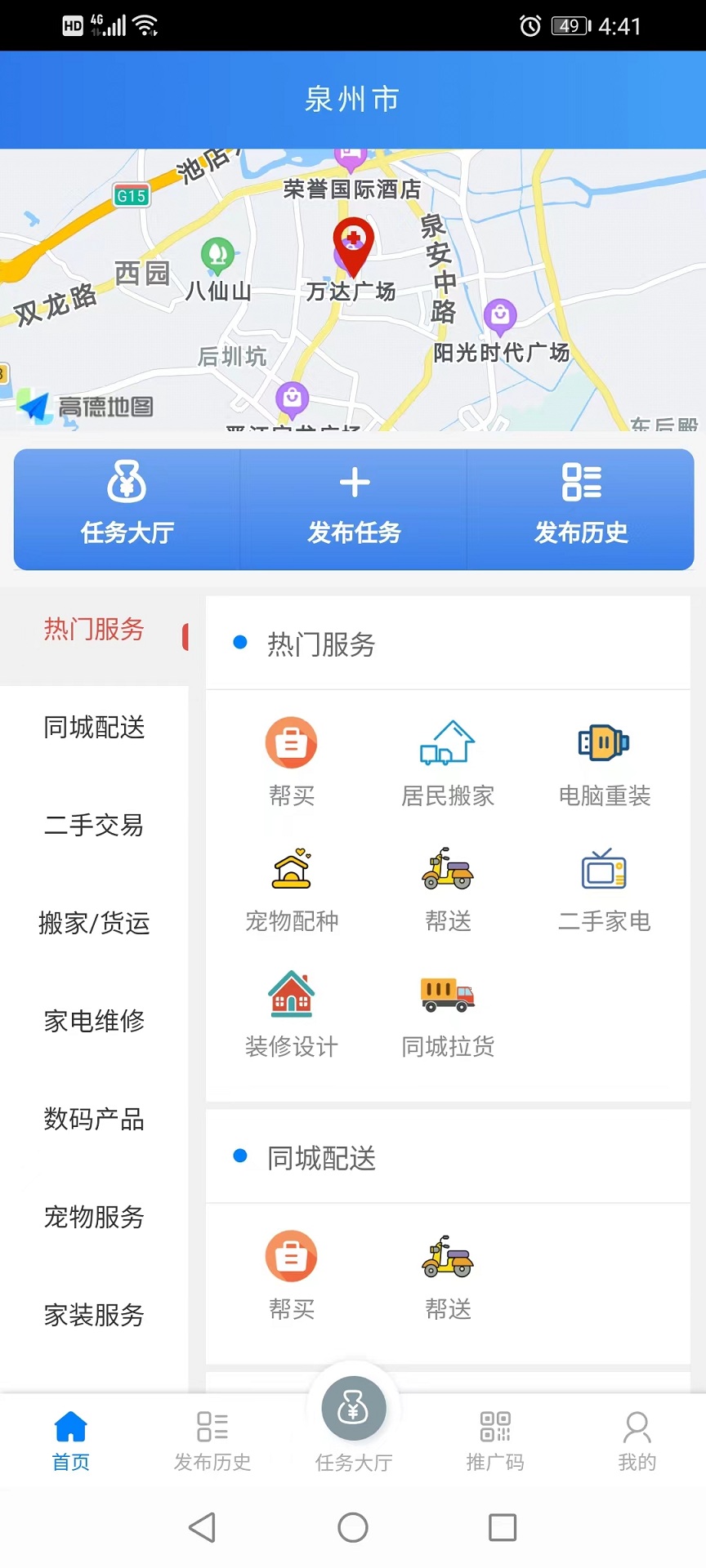Tap the 高德地图 logo on the map
The image size is (706, 1568).
(85, 403)
